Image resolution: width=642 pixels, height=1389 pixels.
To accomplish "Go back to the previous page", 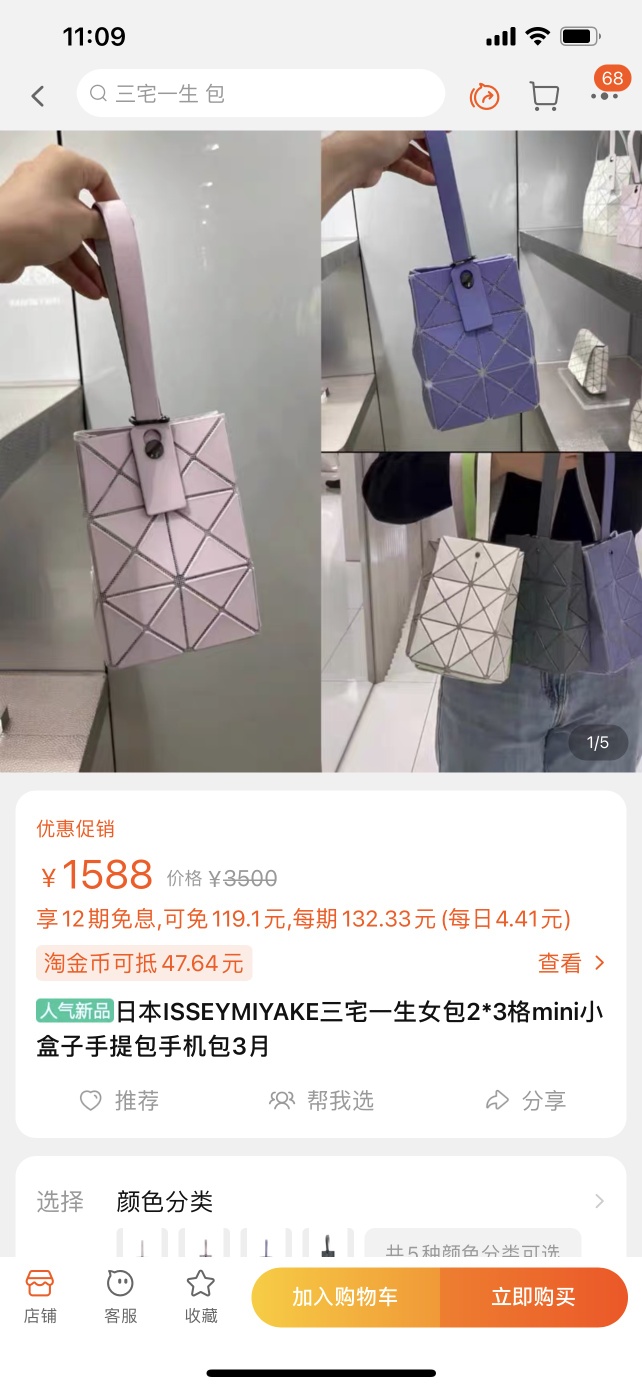I will coord(38,95).
